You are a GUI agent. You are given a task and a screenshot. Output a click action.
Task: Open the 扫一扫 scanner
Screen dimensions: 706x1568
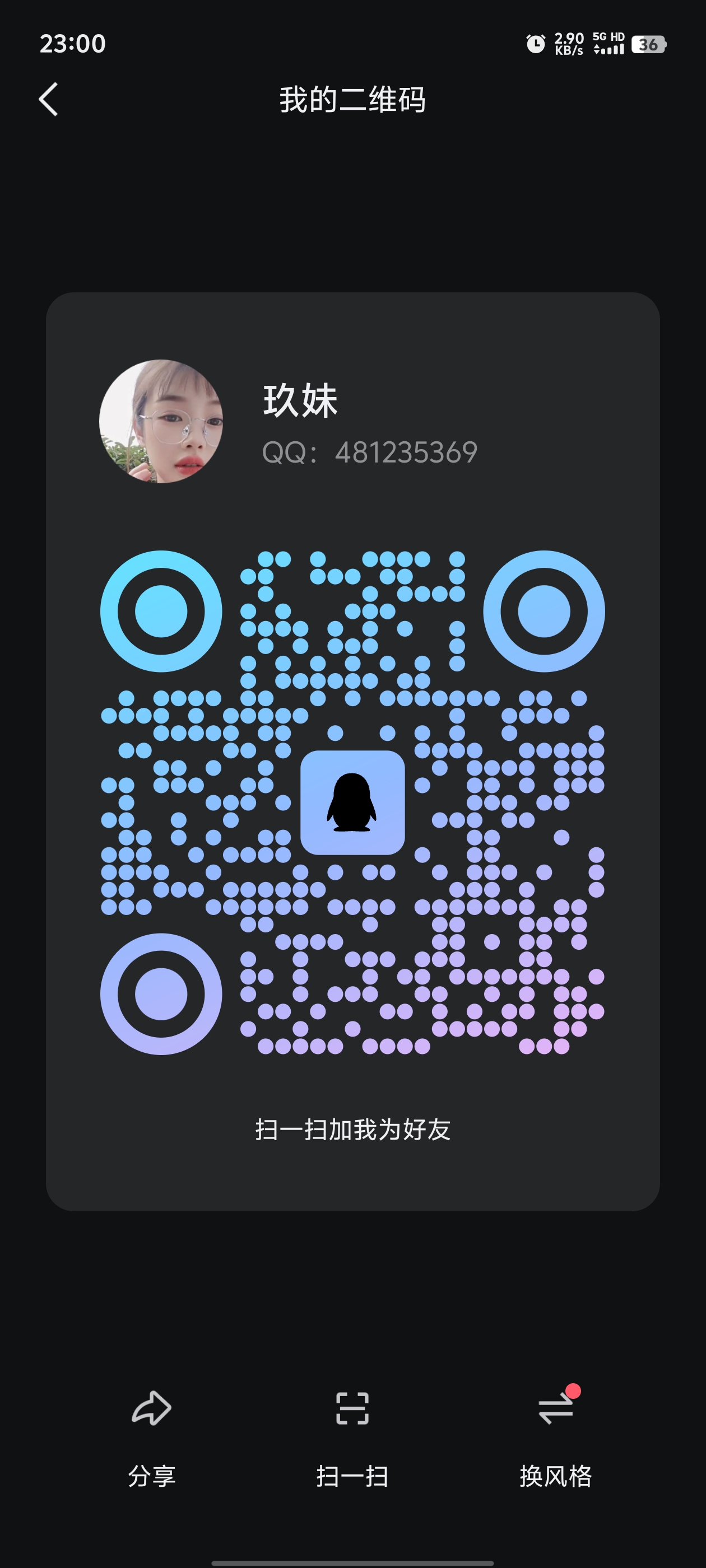point(352,1436)
